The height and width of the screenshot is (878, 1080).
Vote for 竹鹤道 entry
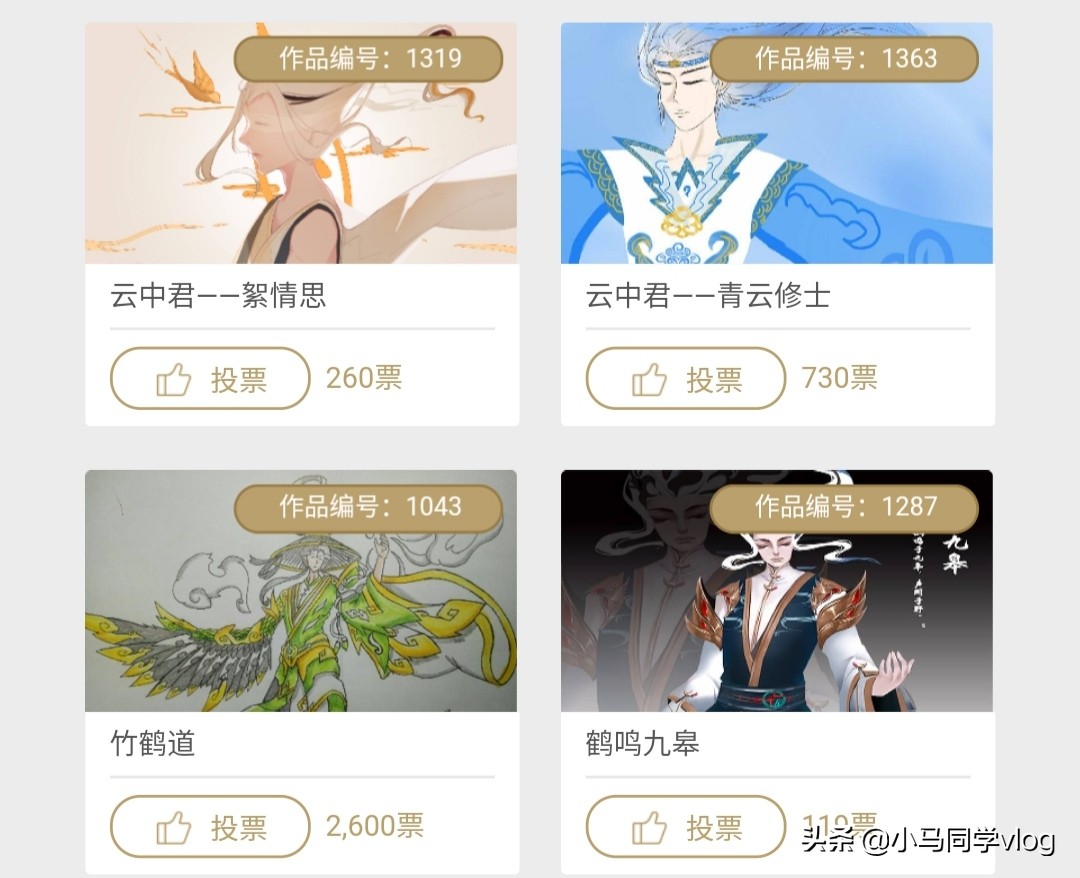pos(210,827)
